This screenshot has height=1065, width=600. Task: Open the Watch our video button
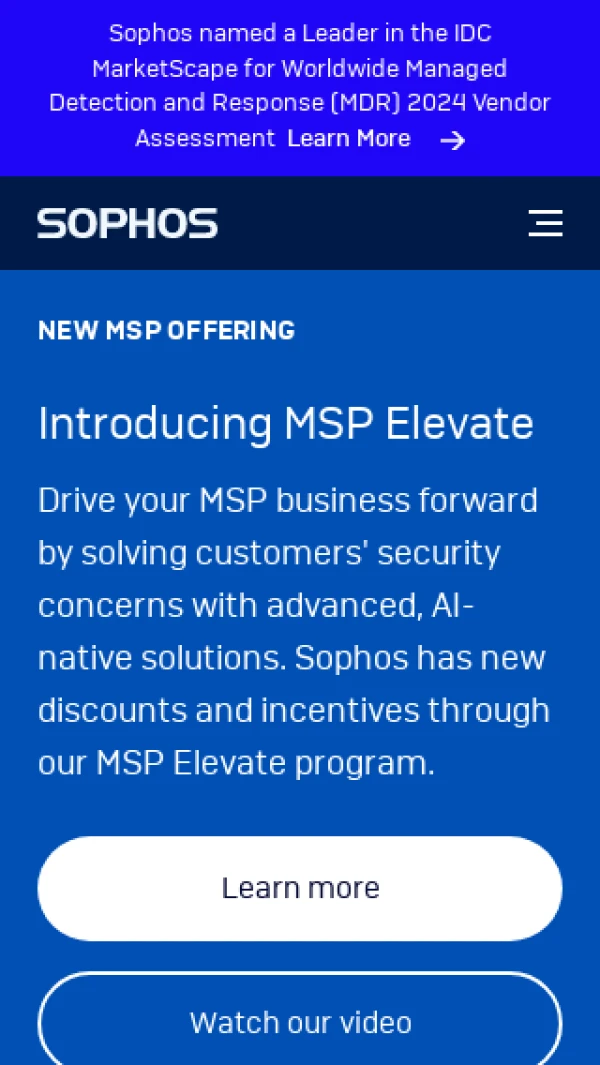pyautogui.click(x=300, y=1022)
